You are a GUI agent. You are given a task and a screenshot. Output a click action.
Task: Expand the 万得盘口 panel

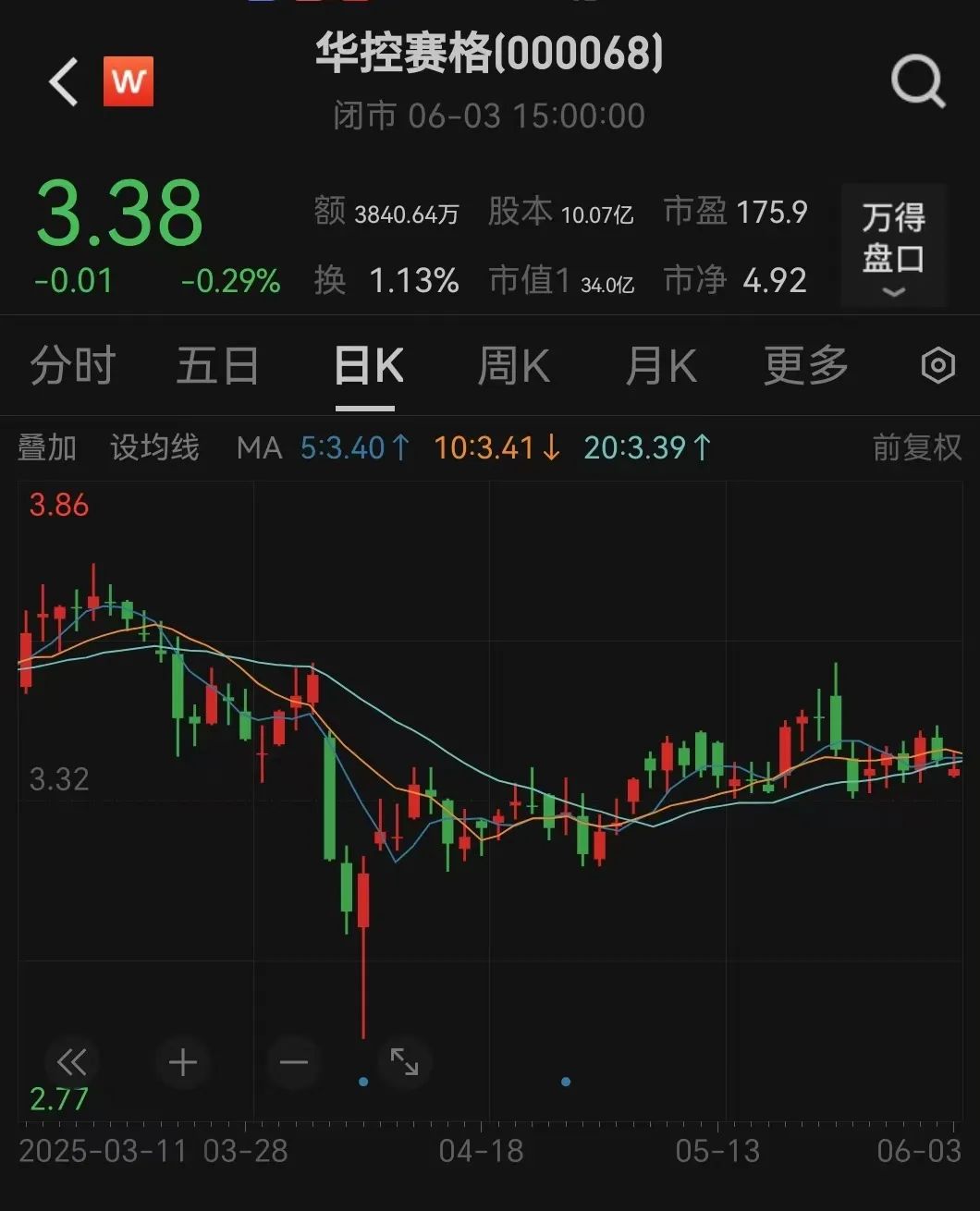pos(893,246)
